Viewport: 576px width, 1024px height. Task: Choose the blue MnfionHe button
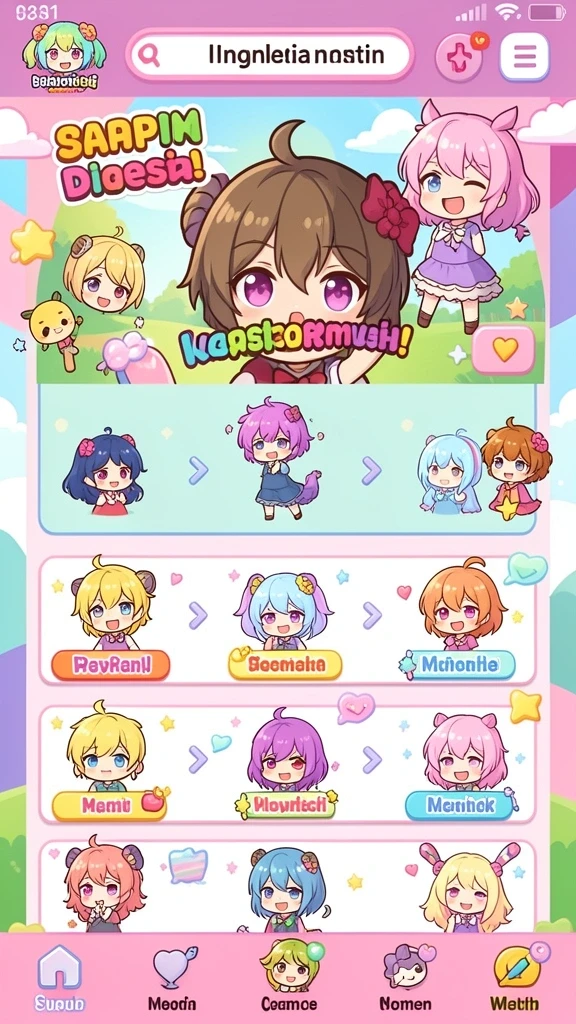(x=459, y=665)
